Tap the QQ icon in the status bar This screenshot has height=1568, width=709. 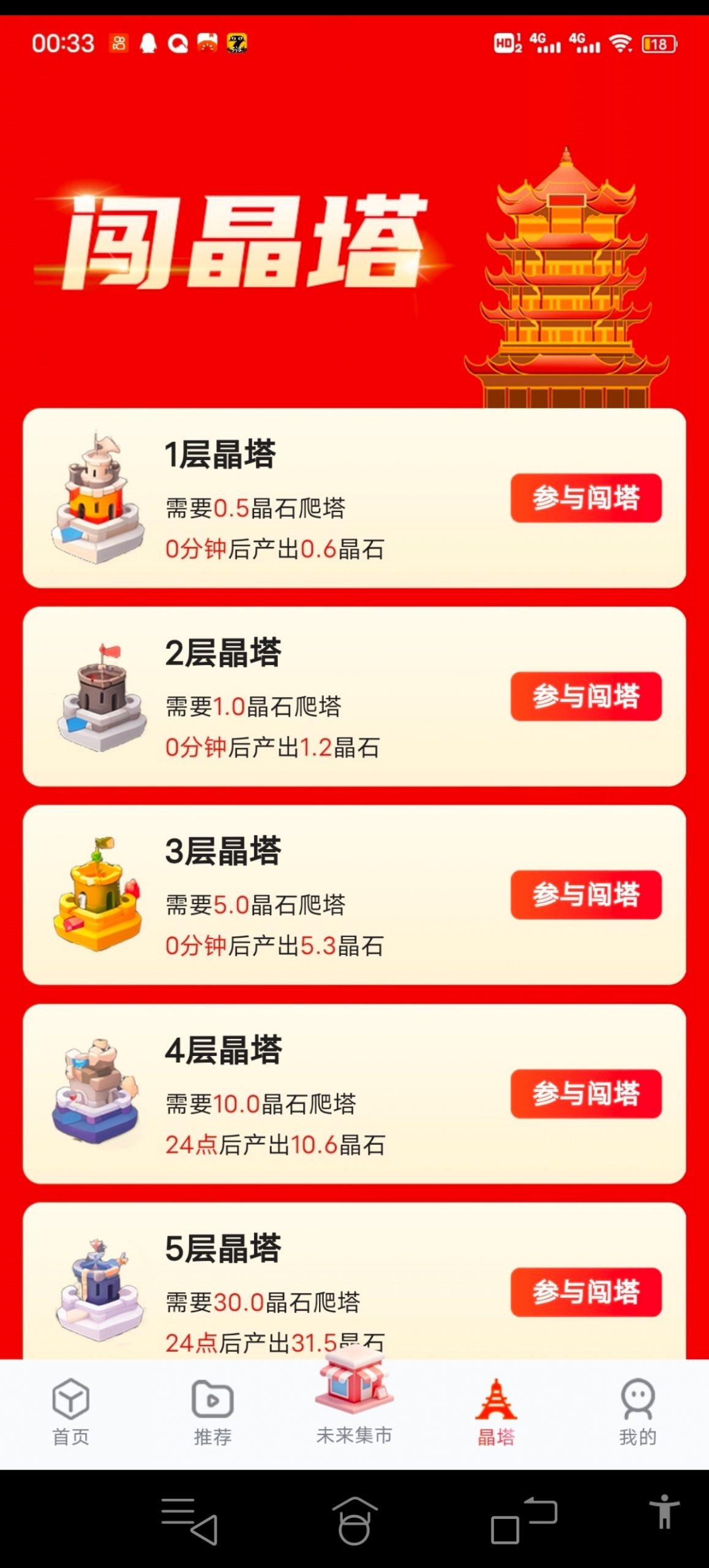pyautogui.click(x=148, y=43)
